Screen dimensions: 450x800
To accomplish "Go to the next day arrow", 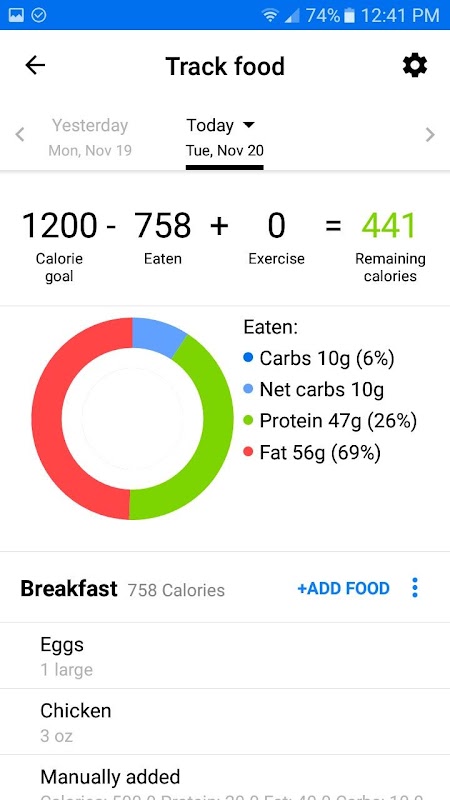I will (x=431, y=135).
